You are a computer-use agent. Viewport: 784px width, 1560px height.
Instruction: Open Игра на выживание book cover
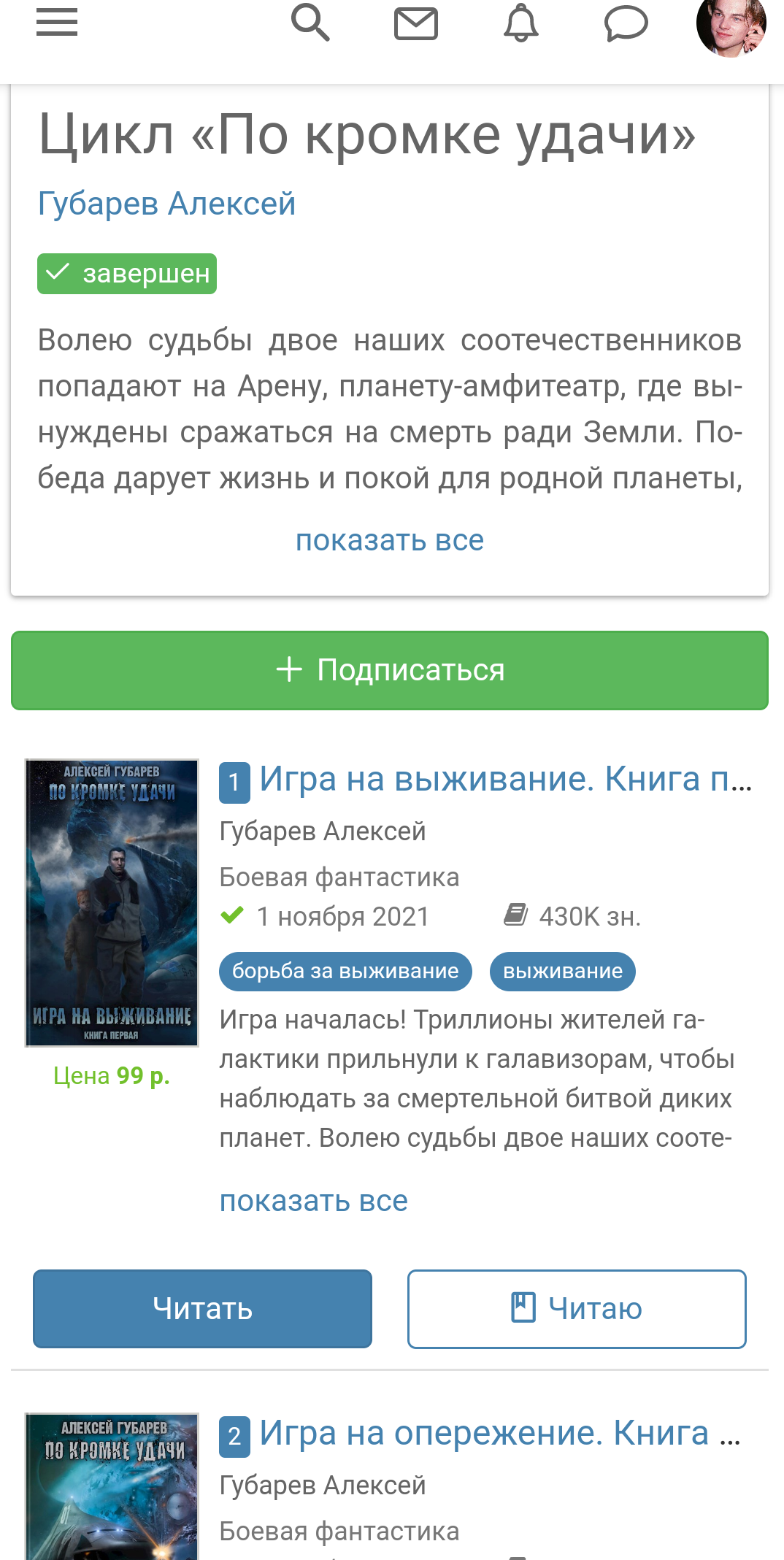(x=112, y=903)
